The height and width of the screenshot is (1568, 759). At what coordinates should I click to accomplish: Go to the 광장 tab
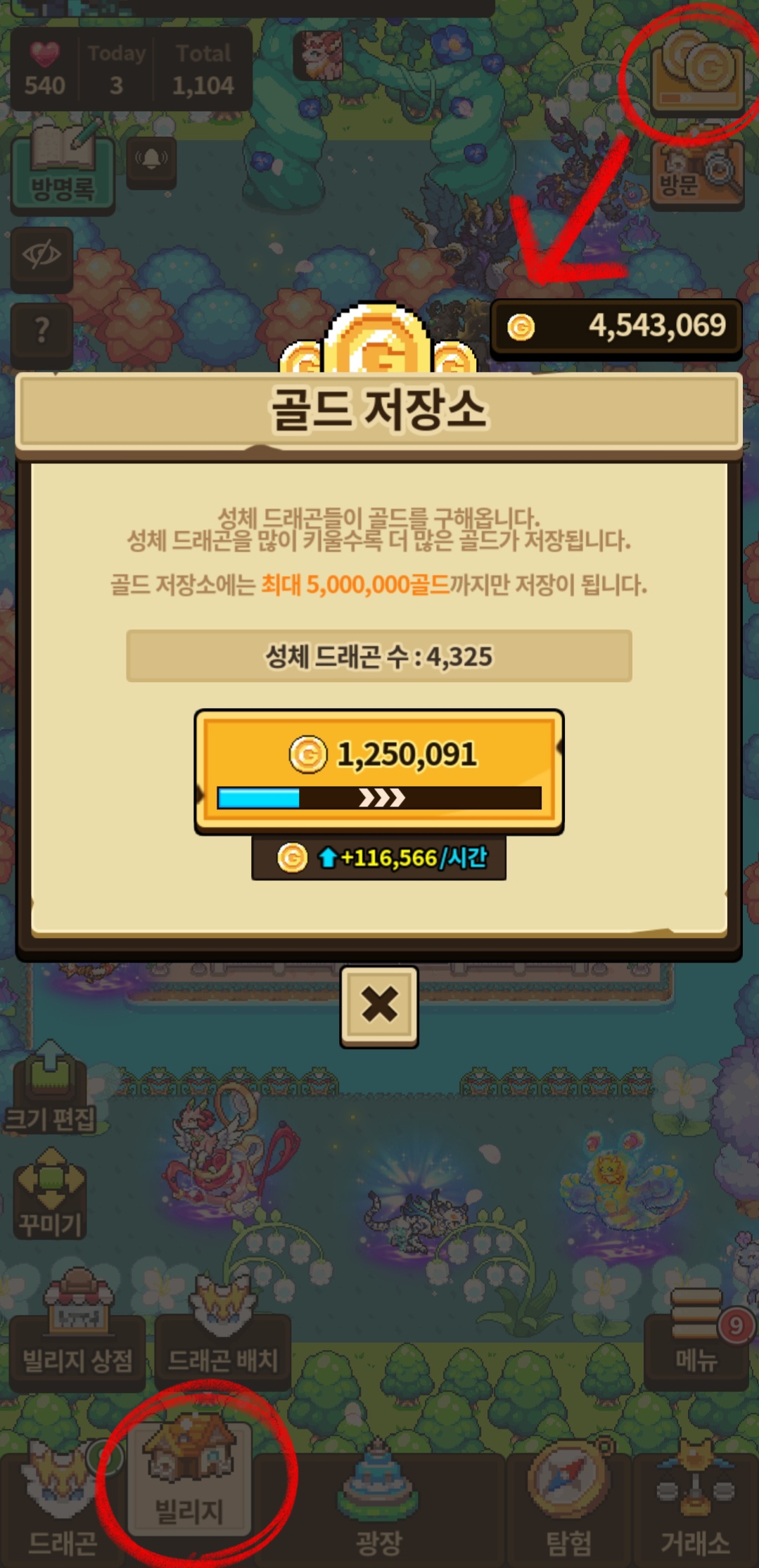coord(378,1505)
